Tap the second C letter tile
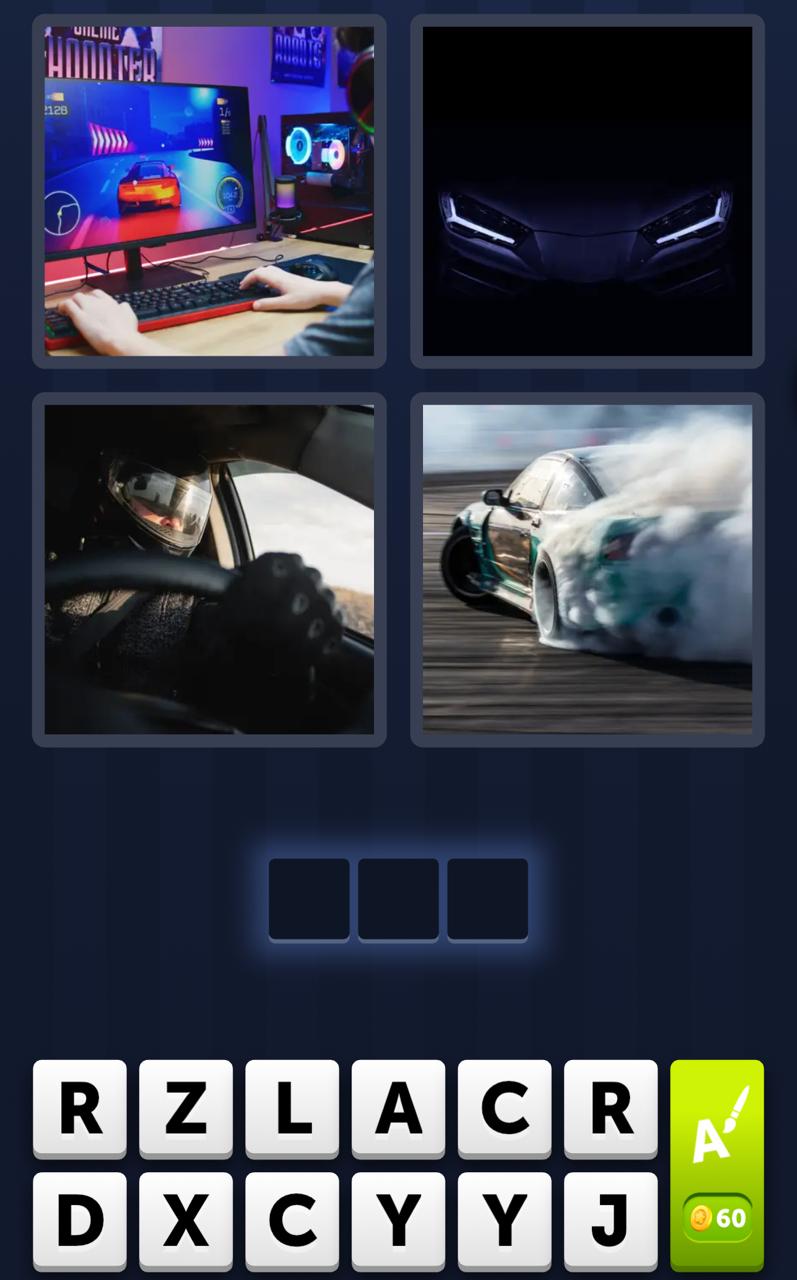Viewport: 797px width, 1280px height. coord(292,1222)
